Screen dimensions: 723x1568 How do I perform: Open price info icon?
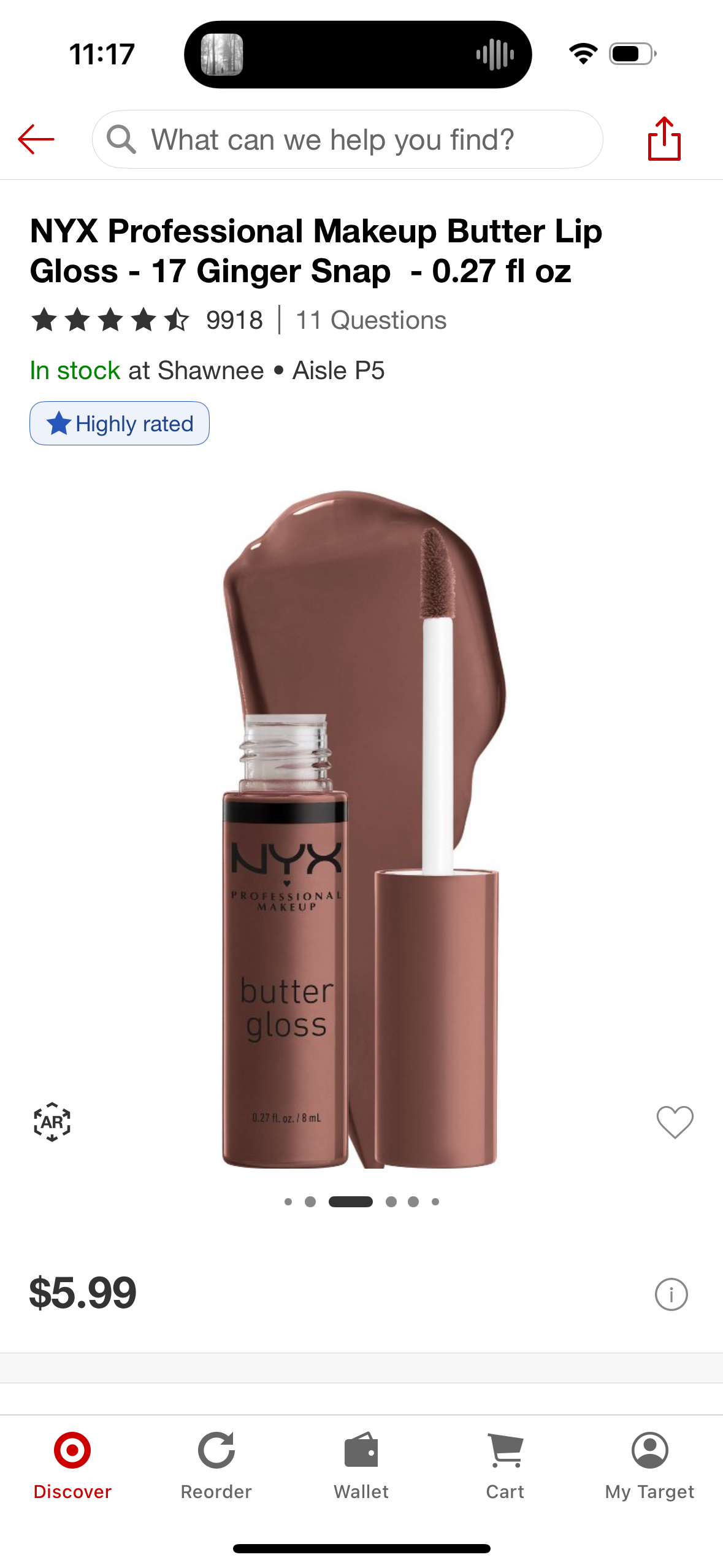point(671,1294)
